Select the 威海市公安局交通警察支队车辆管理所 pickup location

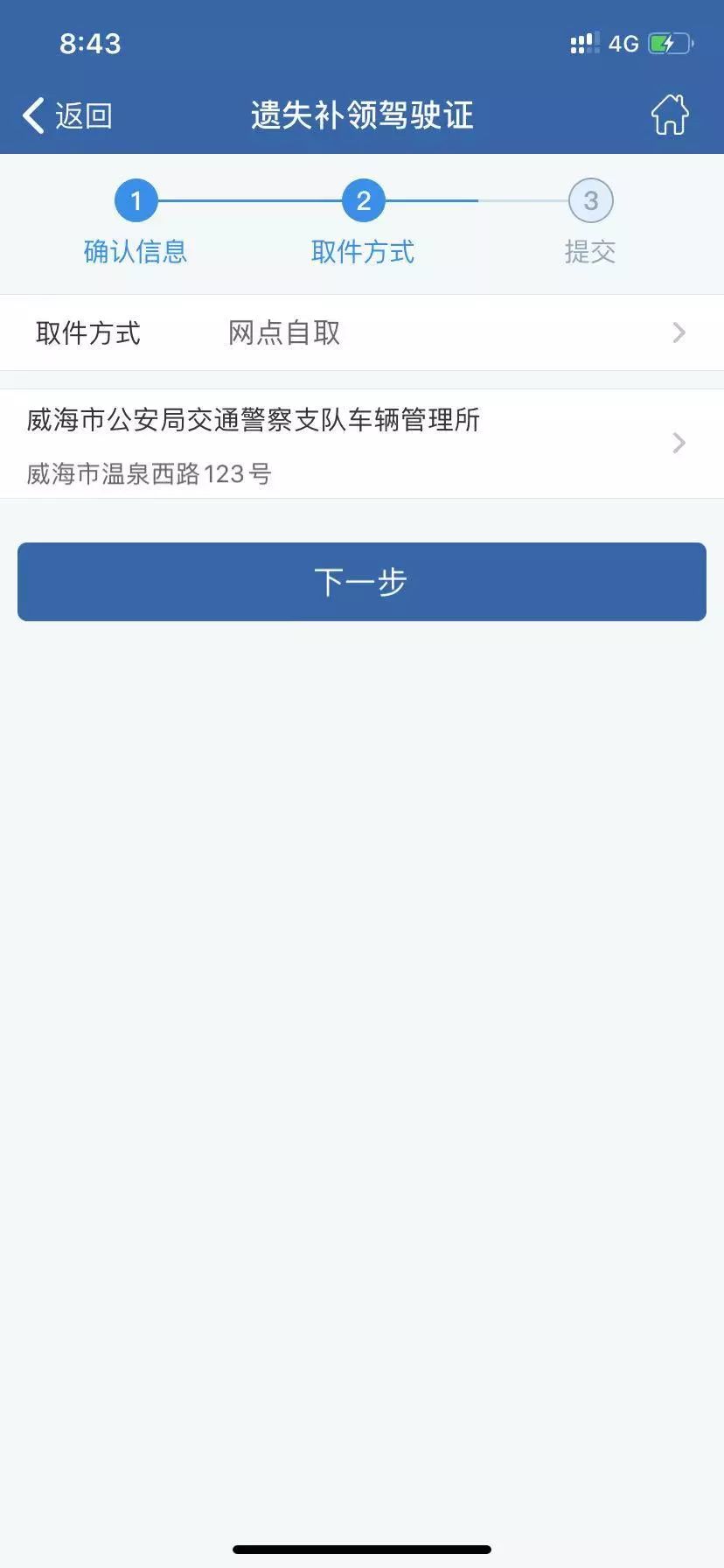click(x=254, y=421)
